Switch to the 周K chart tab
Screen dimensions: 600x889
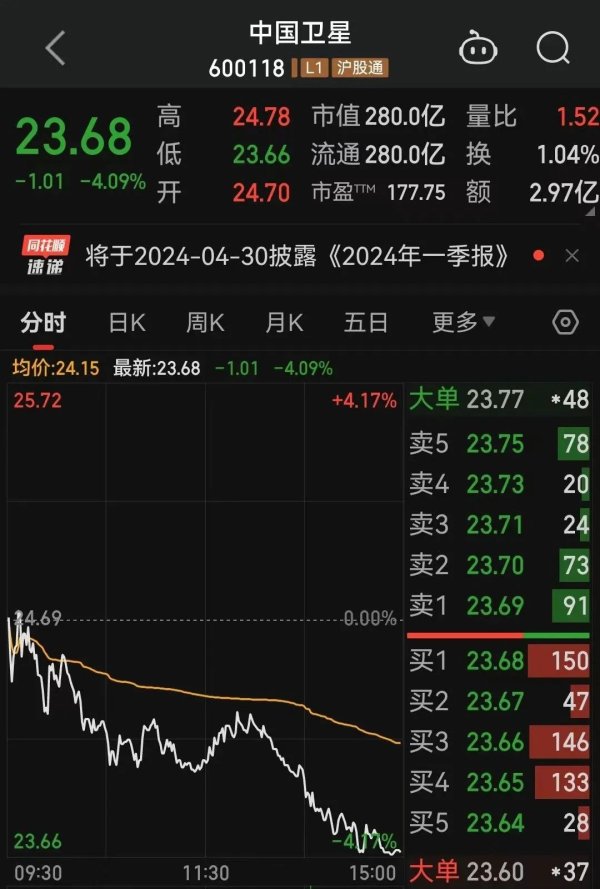pos(205,322)
